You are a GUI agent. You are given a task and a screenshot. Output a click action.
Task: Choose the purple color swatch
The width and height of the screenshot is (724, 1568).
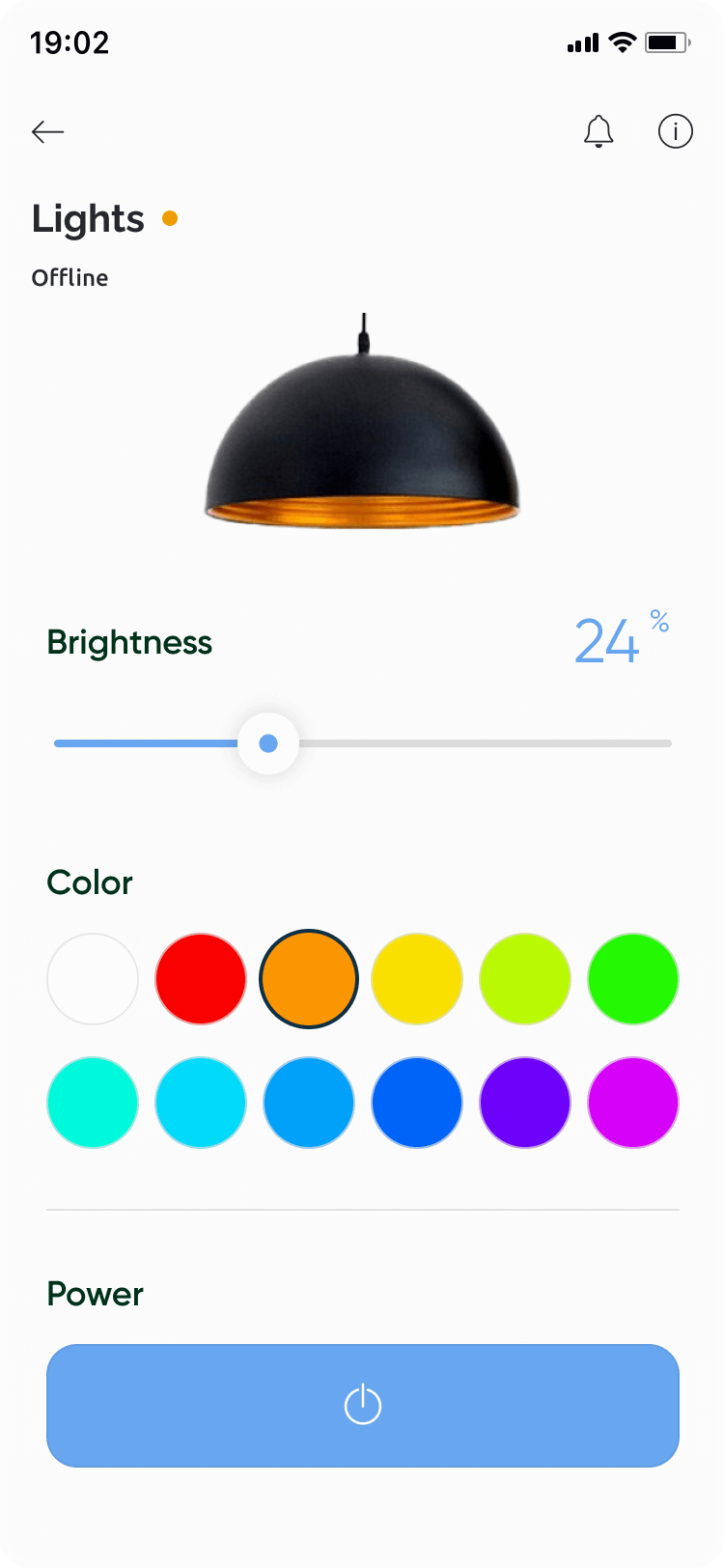point(525,1103)
